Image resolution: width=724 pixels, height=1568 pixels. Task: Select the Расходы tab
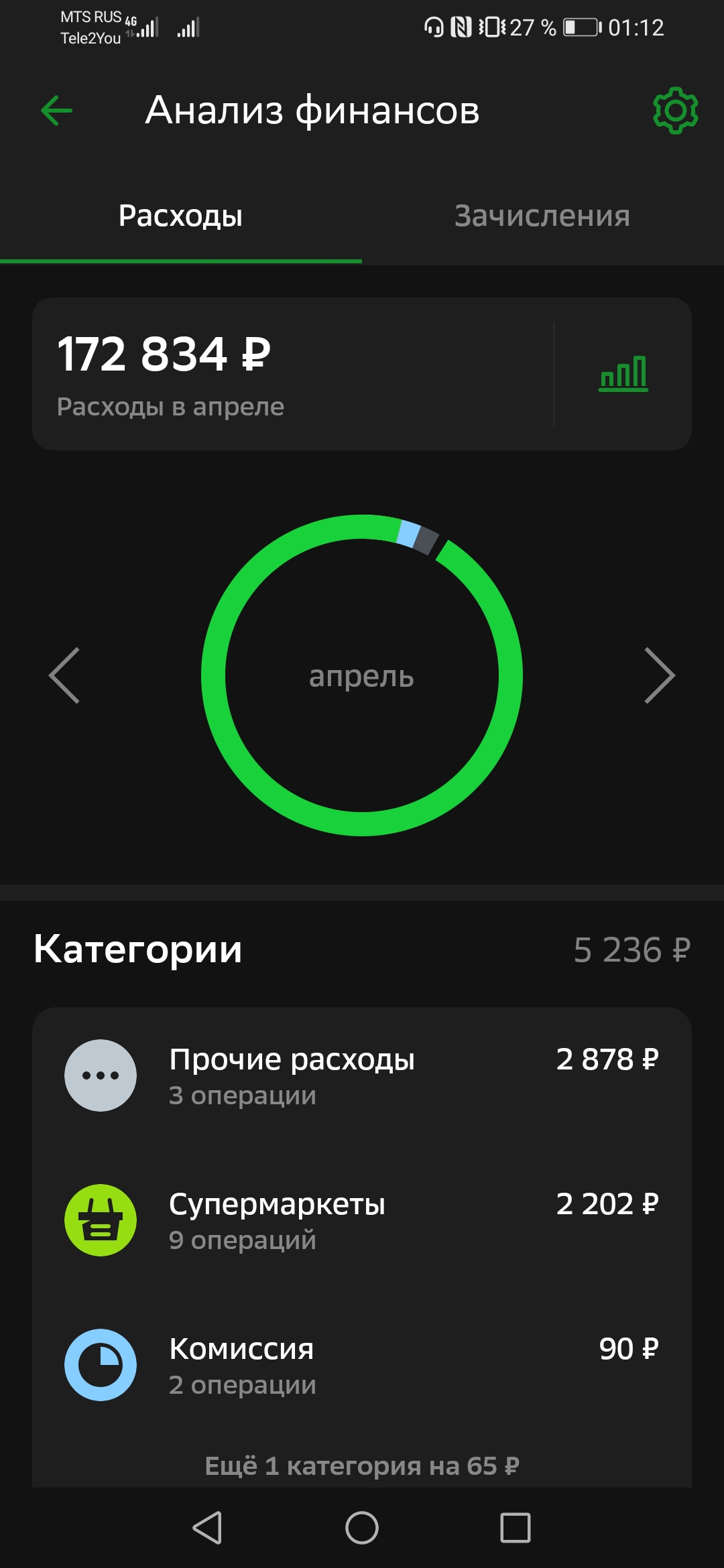(x=181, y=216)
